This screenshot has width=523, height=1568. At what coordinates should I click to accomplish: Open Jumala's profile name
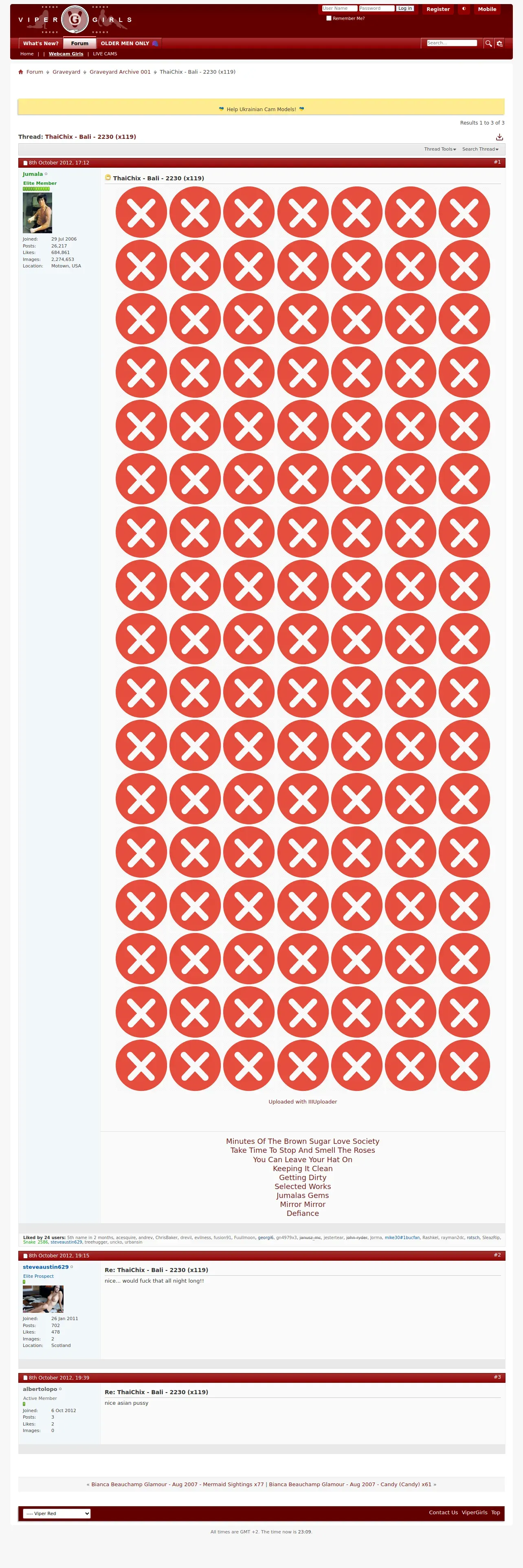(33, 174)
